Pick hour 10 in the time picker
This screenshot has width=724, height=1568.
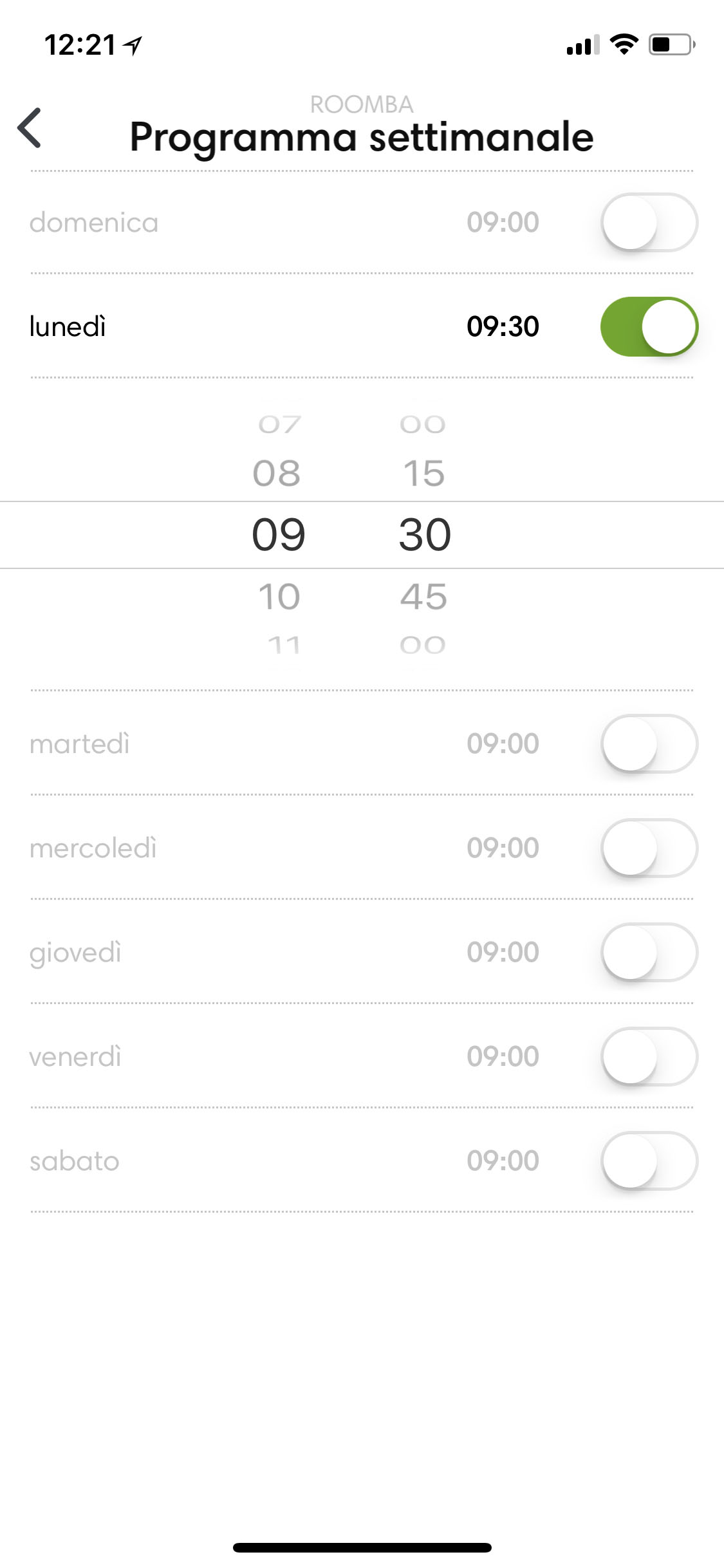(279, 597)
